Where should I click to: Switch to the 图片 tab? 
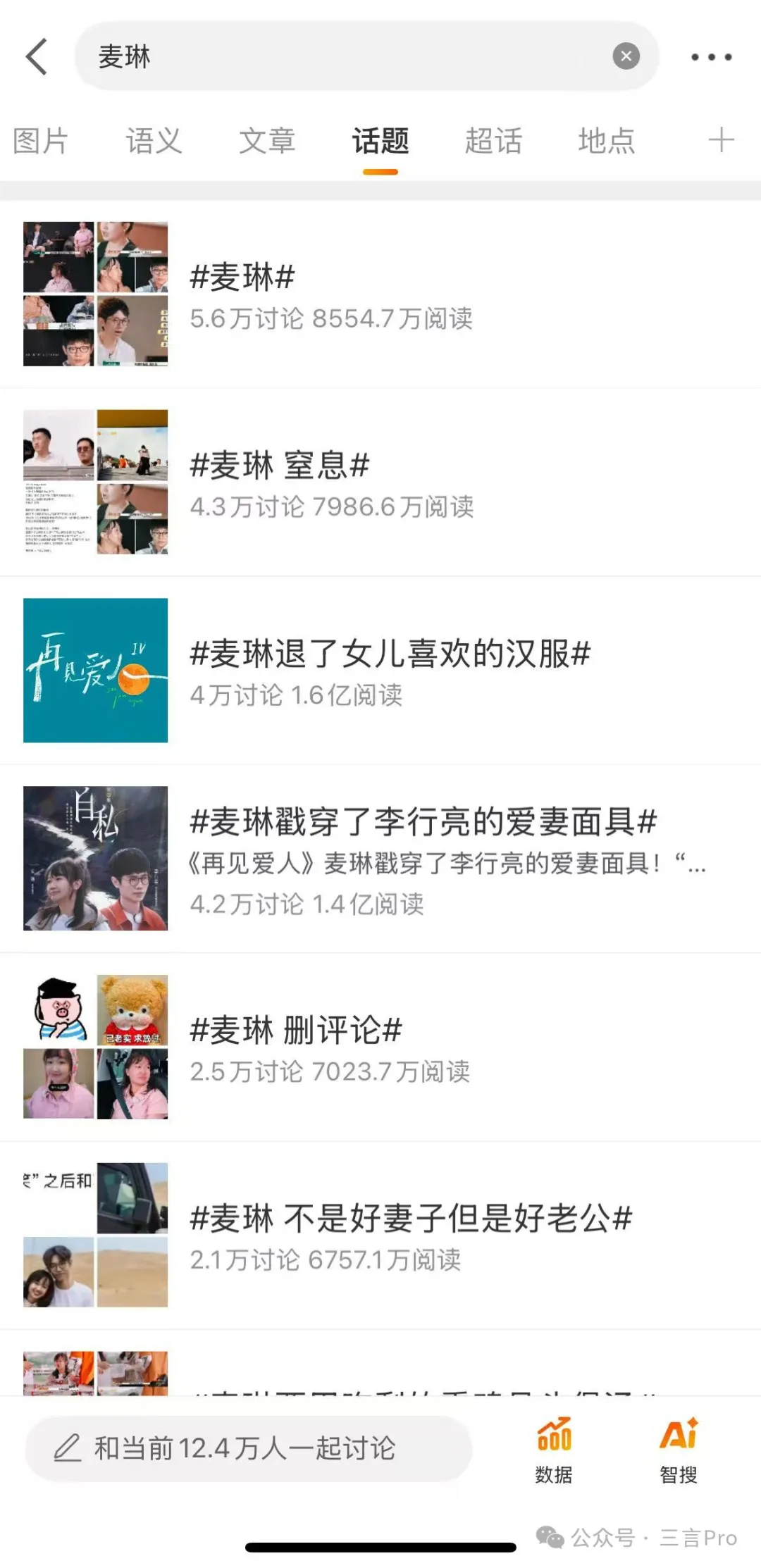[x=40, y=141]
